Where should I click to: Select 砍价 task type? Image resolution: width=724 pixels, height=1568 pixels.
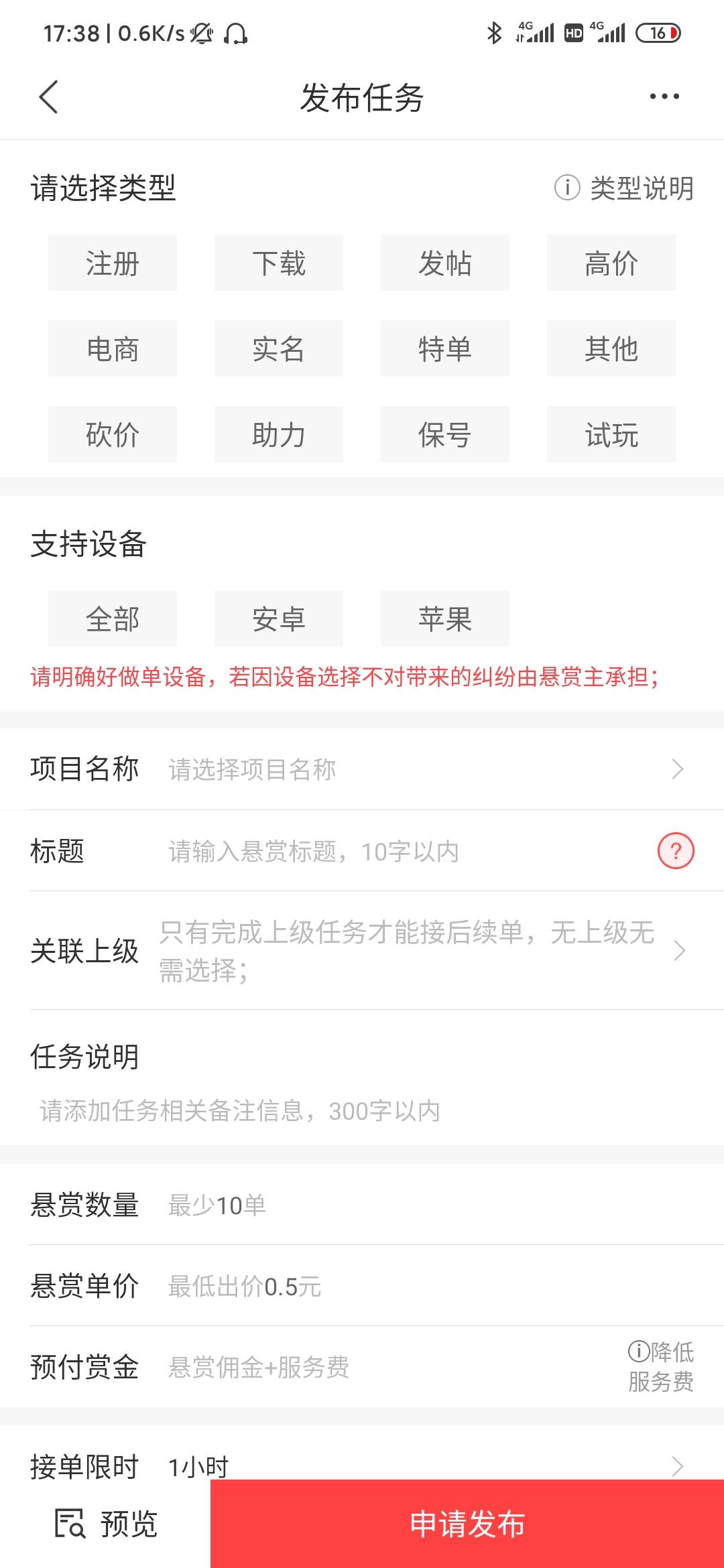pos(113,434)
